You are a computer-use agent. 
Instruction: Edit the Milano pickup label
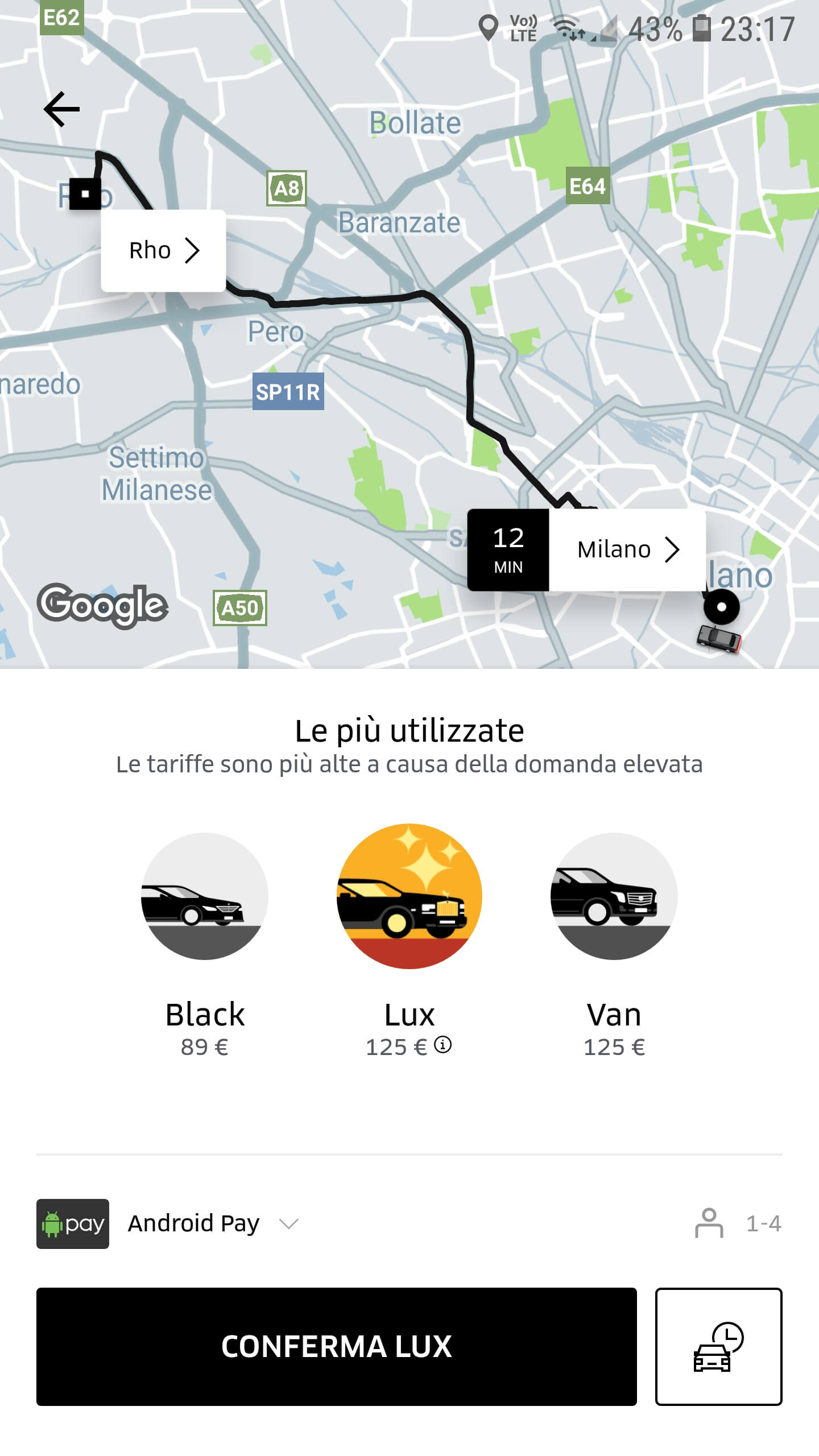click(627, 550)
